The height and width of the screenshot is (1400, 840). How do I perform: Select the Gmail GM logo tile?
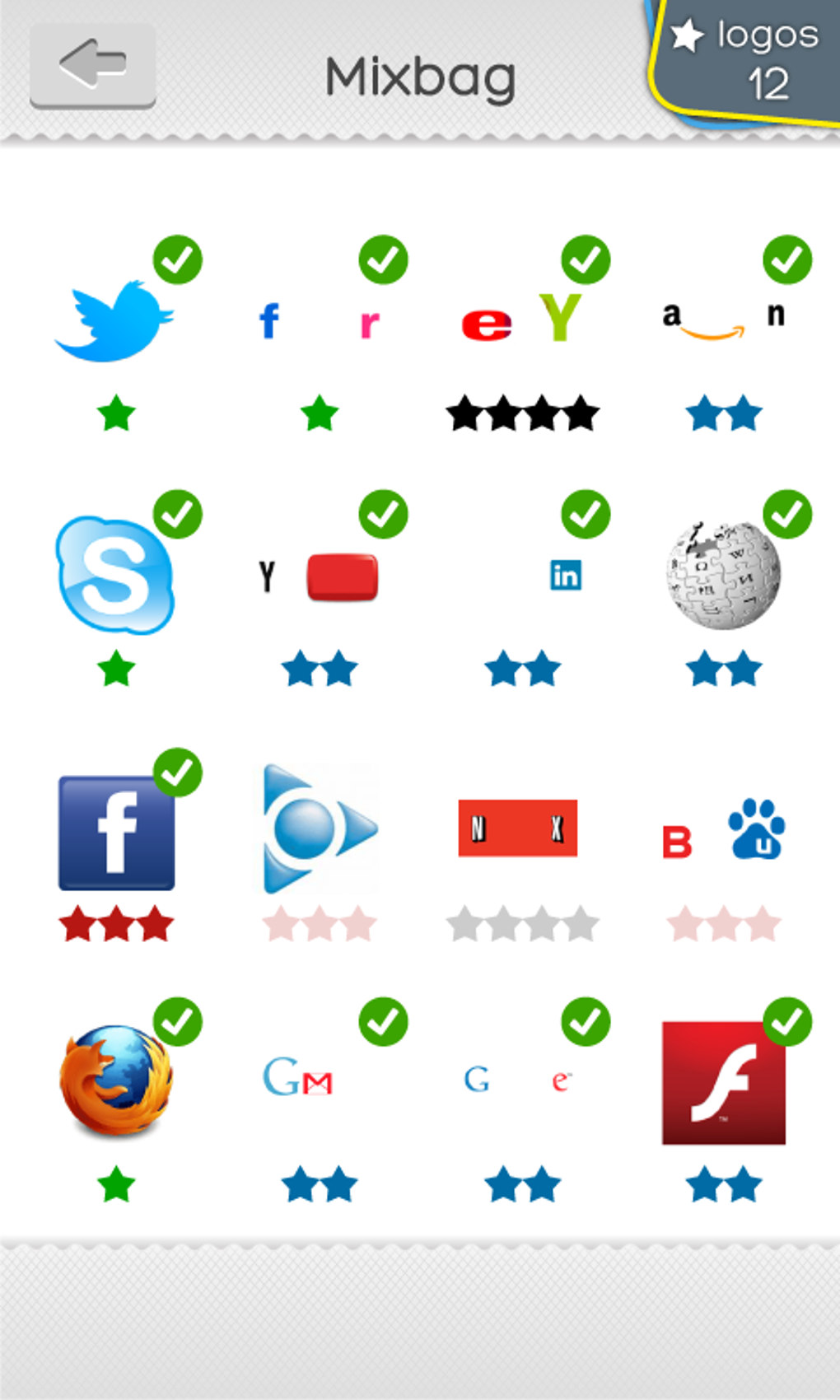pos(297,1077)
